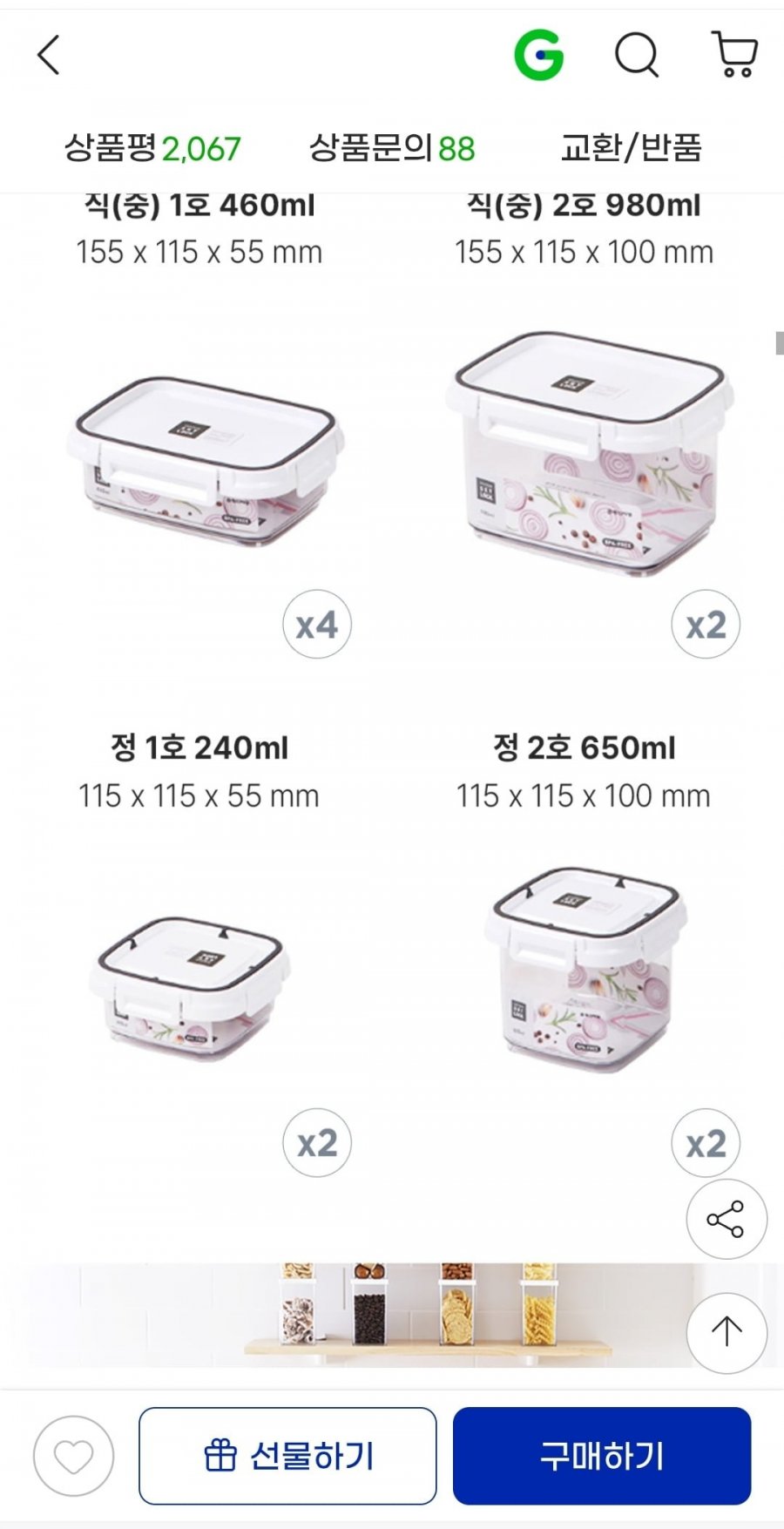The height and width of the screenshot is (1529, 784).
Task: Switch to the 교환/반품 tab
Action: (631, 148)
